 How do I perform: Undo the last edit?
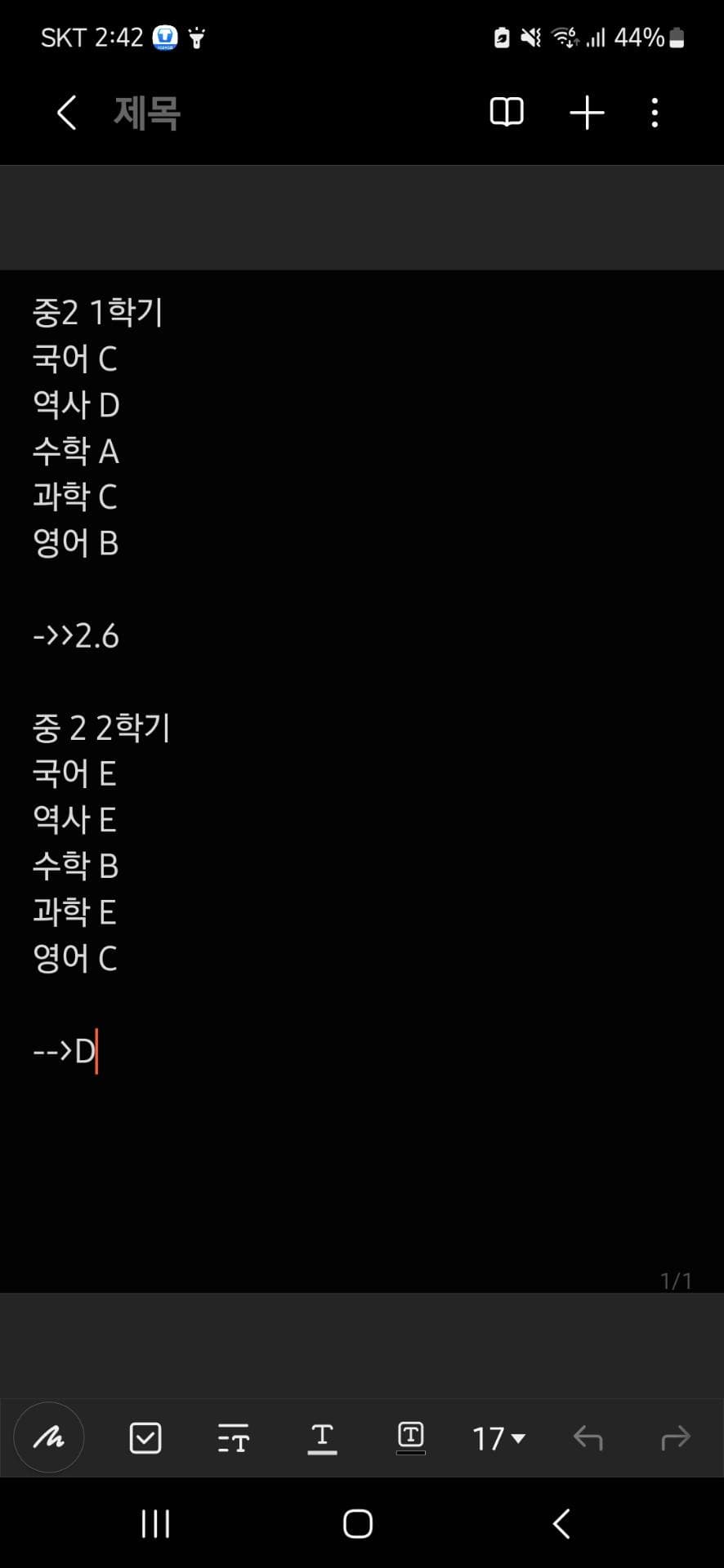588,1437
